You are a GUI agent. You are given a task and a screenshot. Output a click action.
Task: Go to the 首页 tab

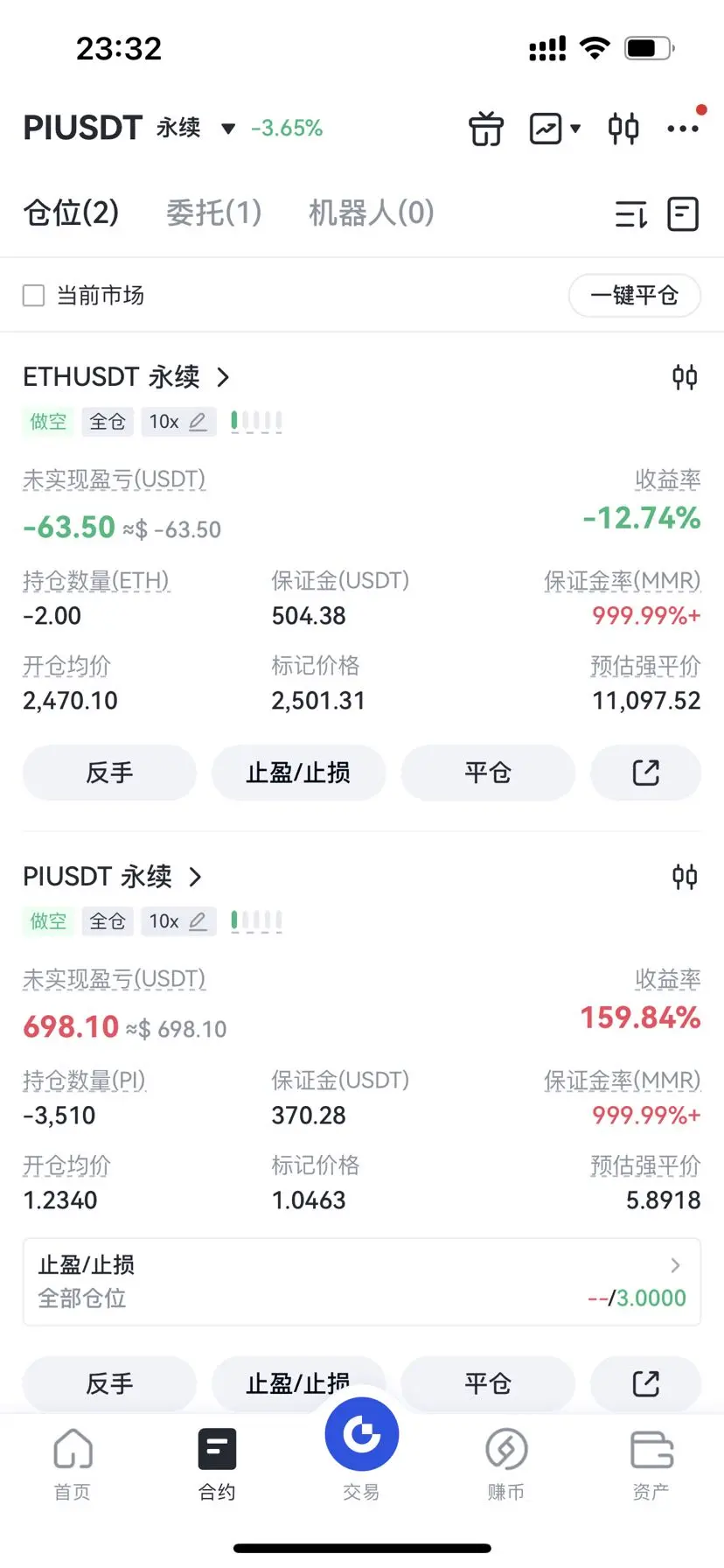tap(73, 1466)
